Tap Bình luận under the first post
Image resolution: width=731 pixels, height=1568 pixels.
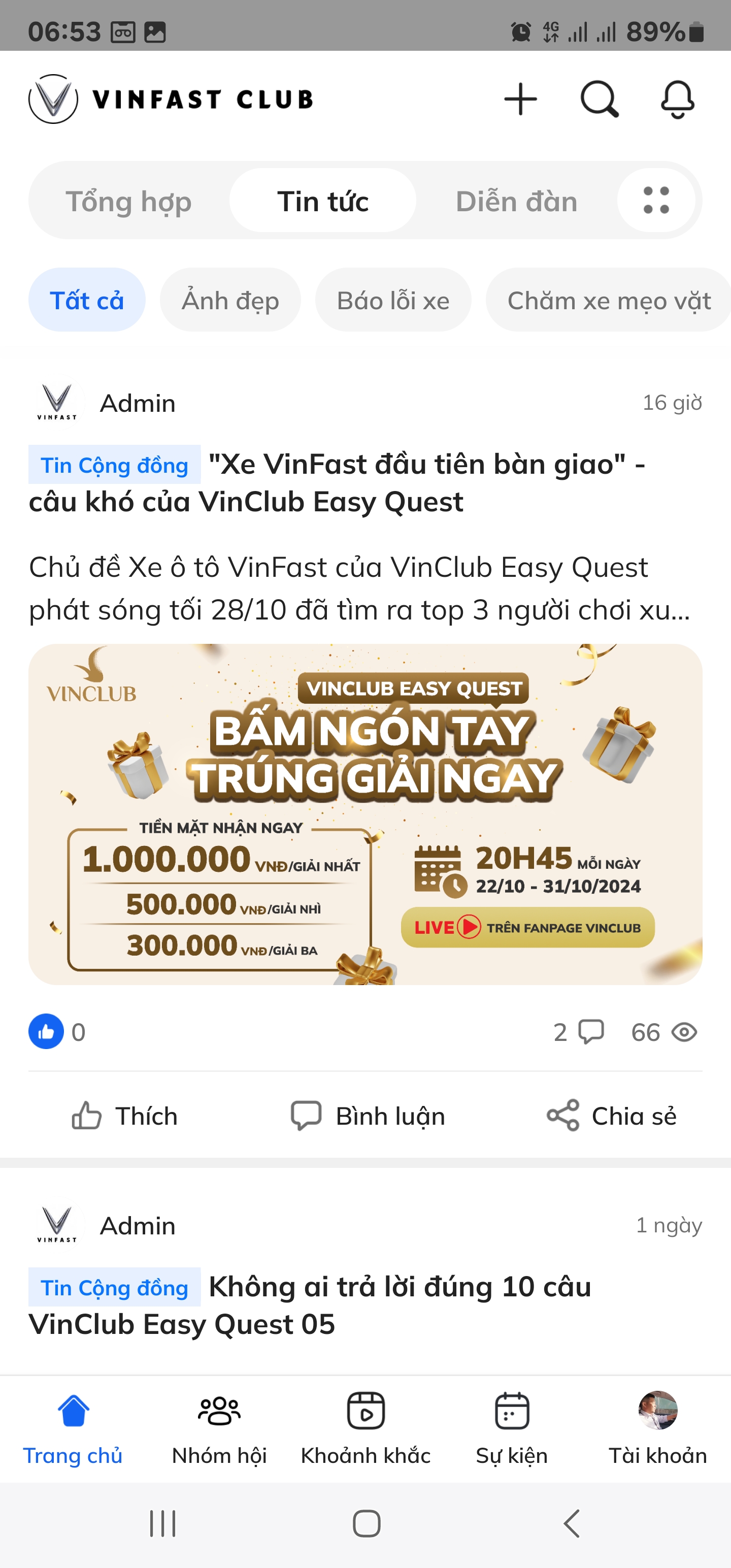click(368, 1116)
